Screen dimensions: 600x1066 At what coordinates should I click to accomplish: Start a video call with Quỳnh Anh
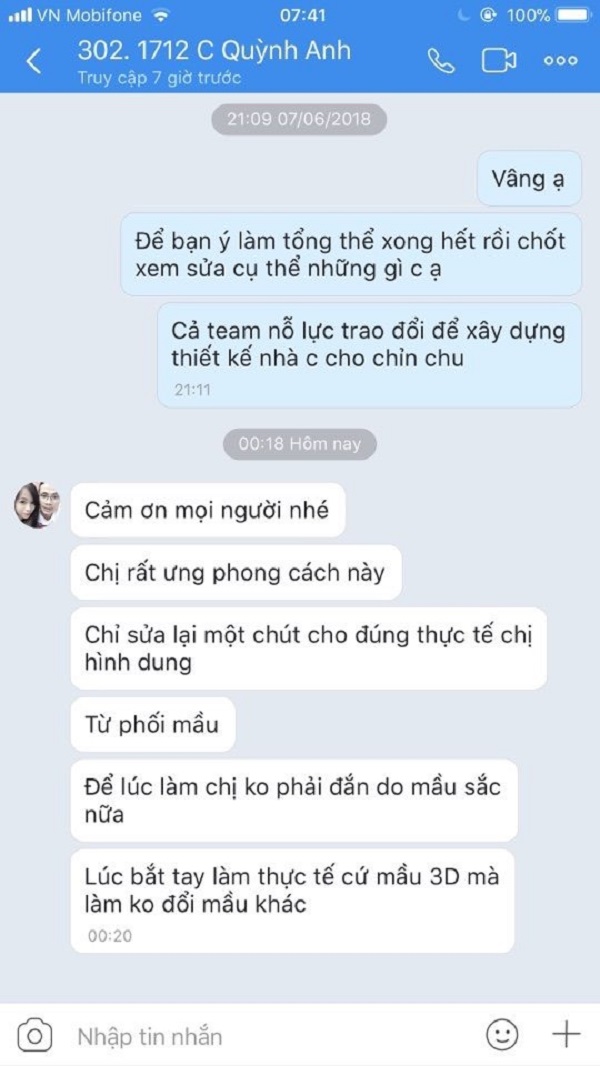coord(497,61)
